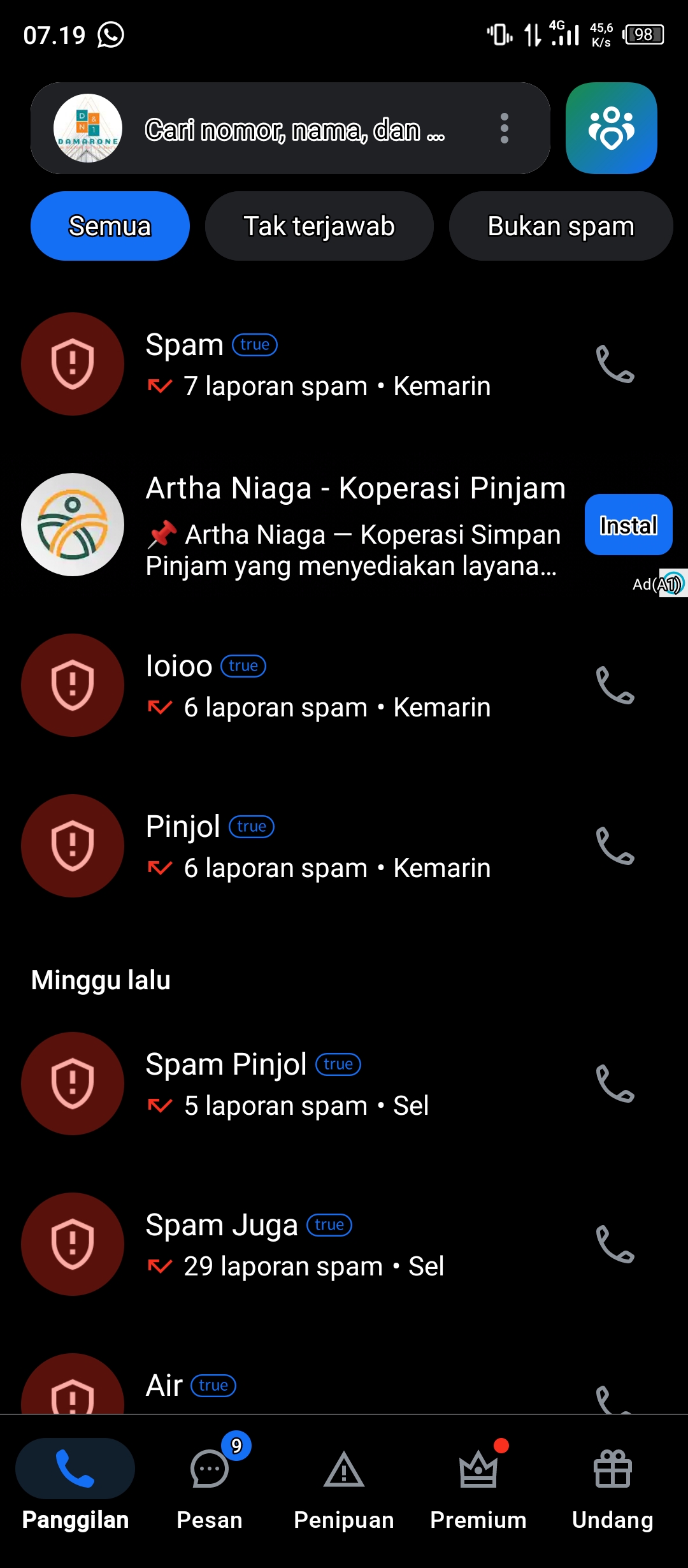Open the Damarone profile avatar
This screenshot has width=688, height=1568.
click(x=88, y=128)
